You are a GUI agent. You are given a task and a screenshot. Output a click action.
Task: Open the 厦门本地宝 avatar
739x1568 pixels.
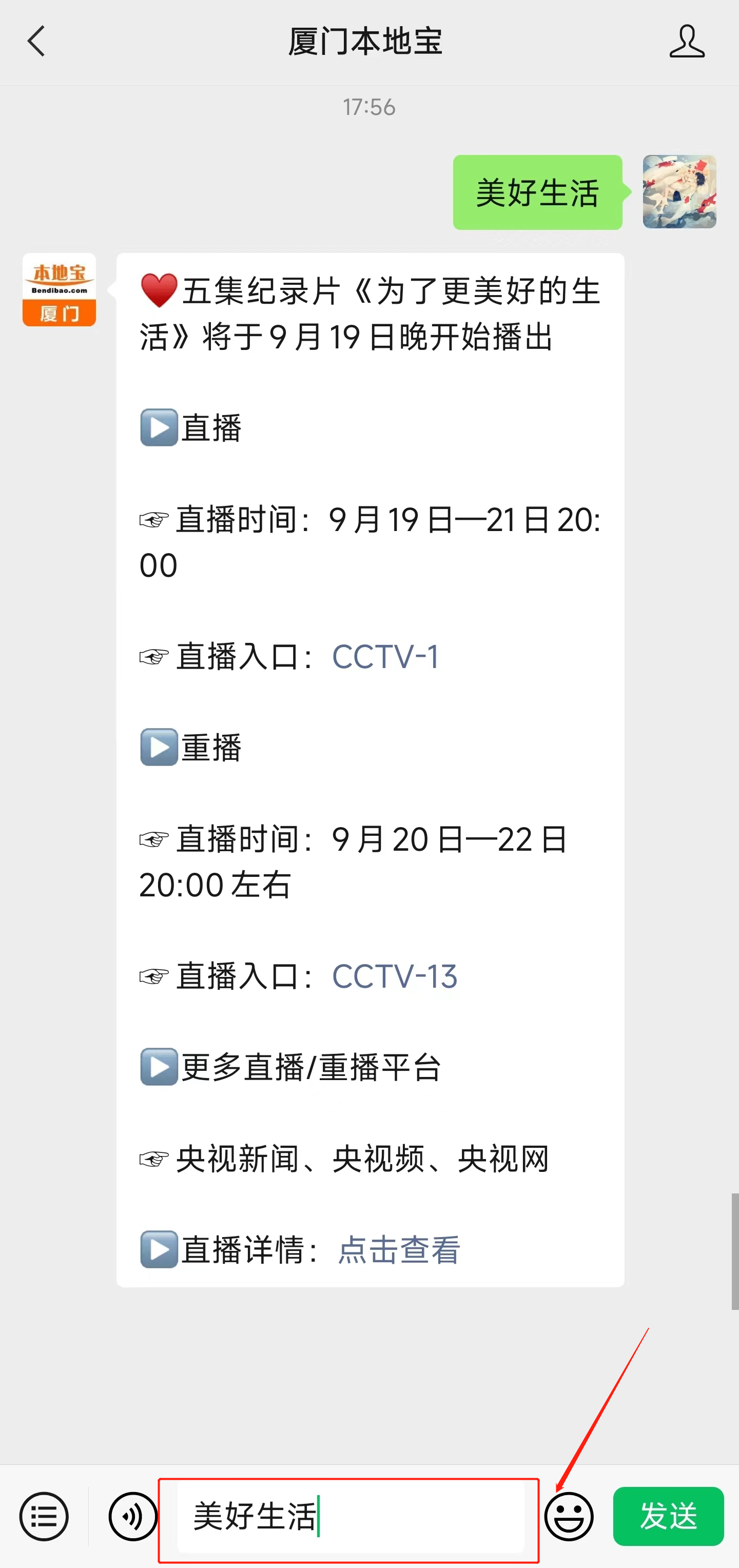(59, 290)
